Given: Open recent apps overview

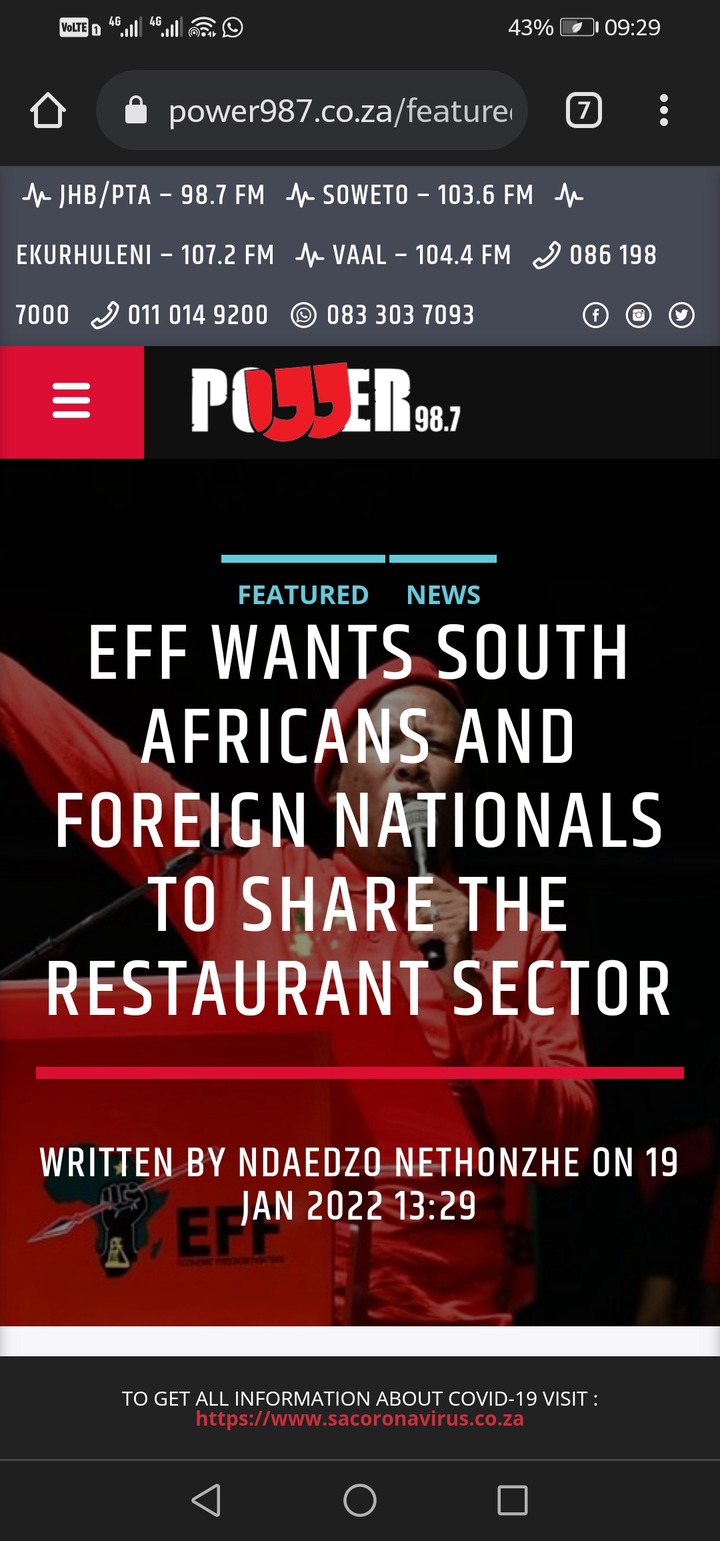Looking at the screenshot, I should coord(512,1499).
